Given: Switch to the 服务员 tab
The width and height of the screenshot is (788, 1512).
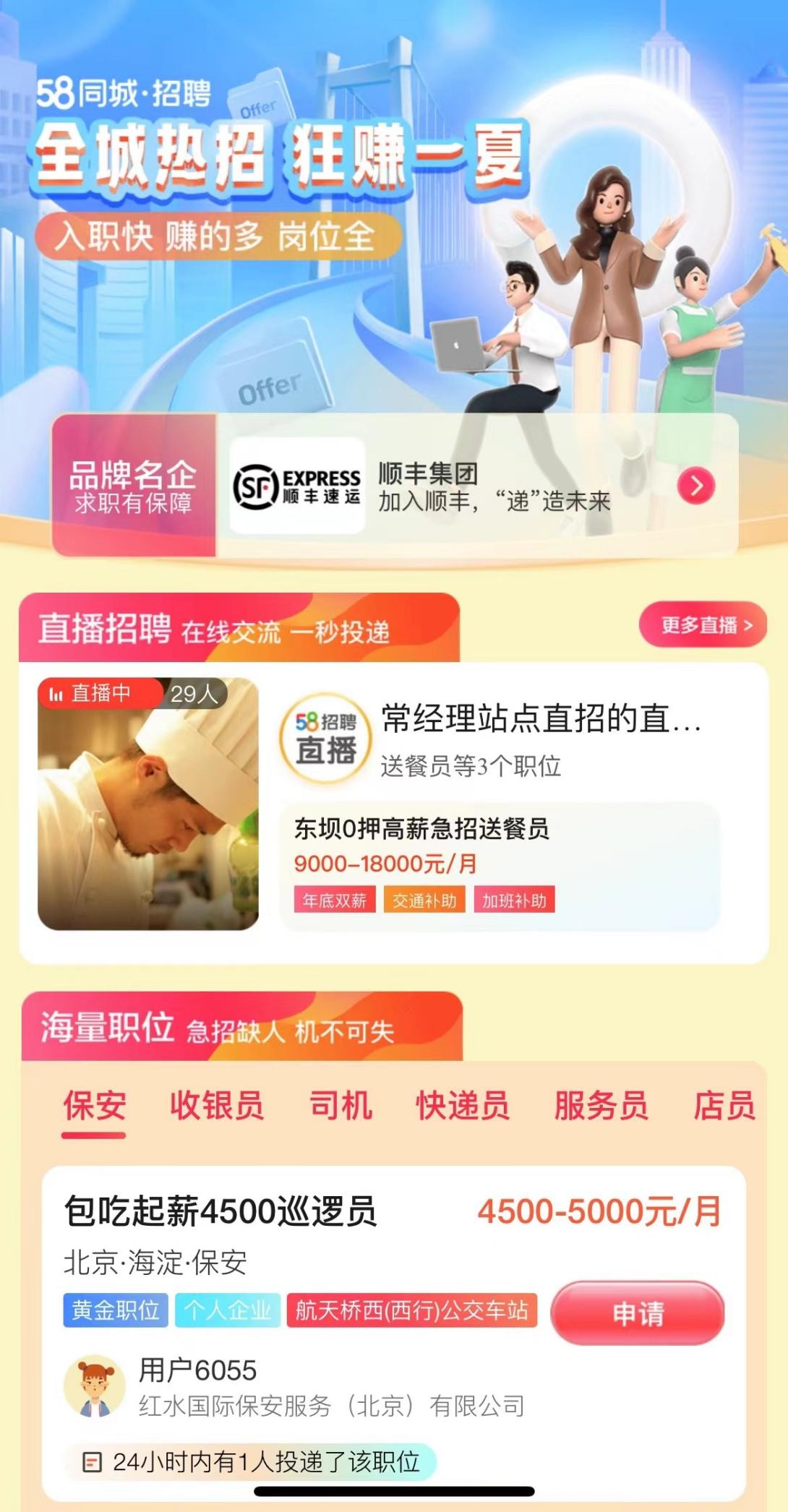Looking at the screenshot, I should click(600, 1106).
